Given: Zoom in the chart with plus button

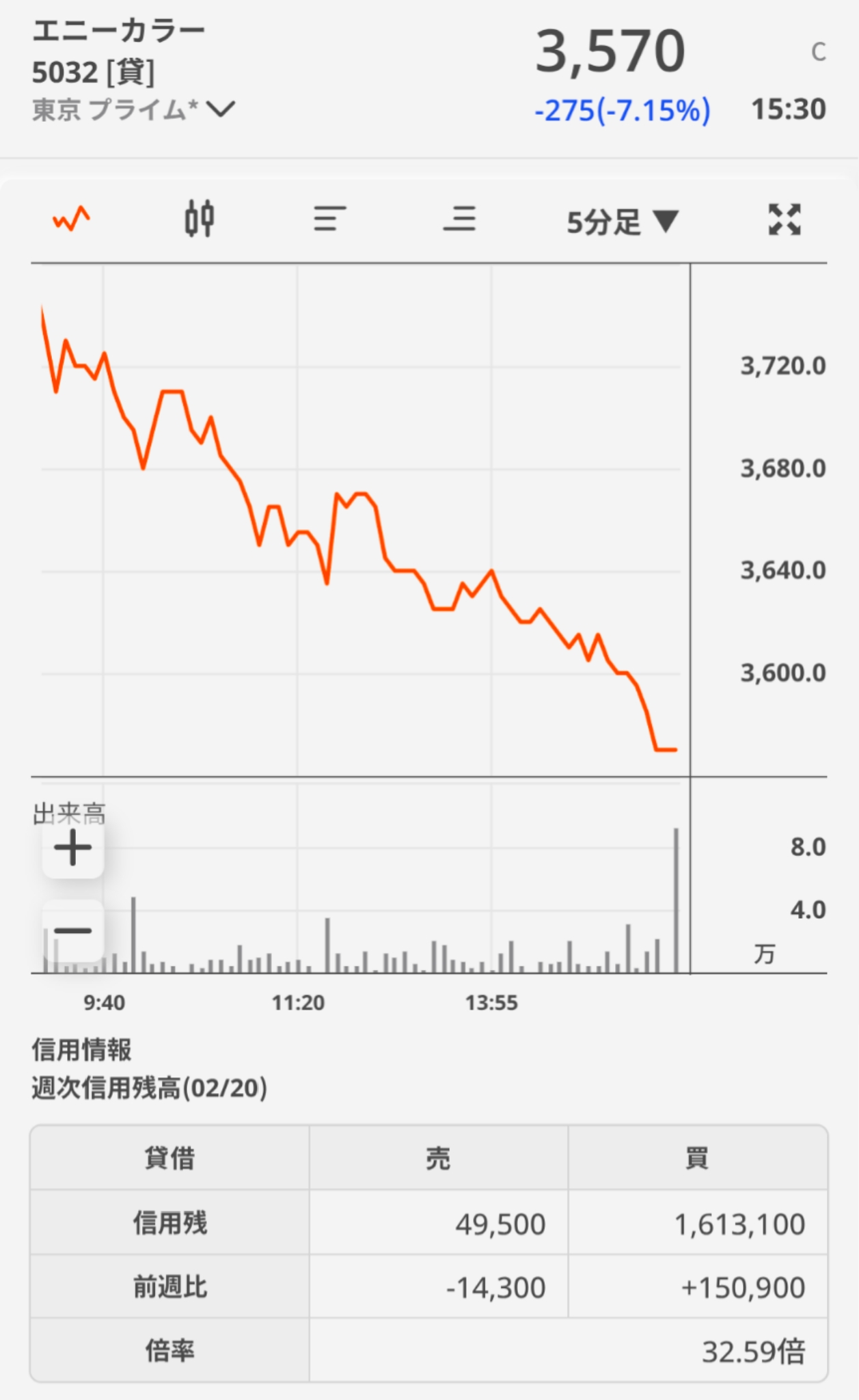Looking at the screenshot, I should click(x=73, y=850).
